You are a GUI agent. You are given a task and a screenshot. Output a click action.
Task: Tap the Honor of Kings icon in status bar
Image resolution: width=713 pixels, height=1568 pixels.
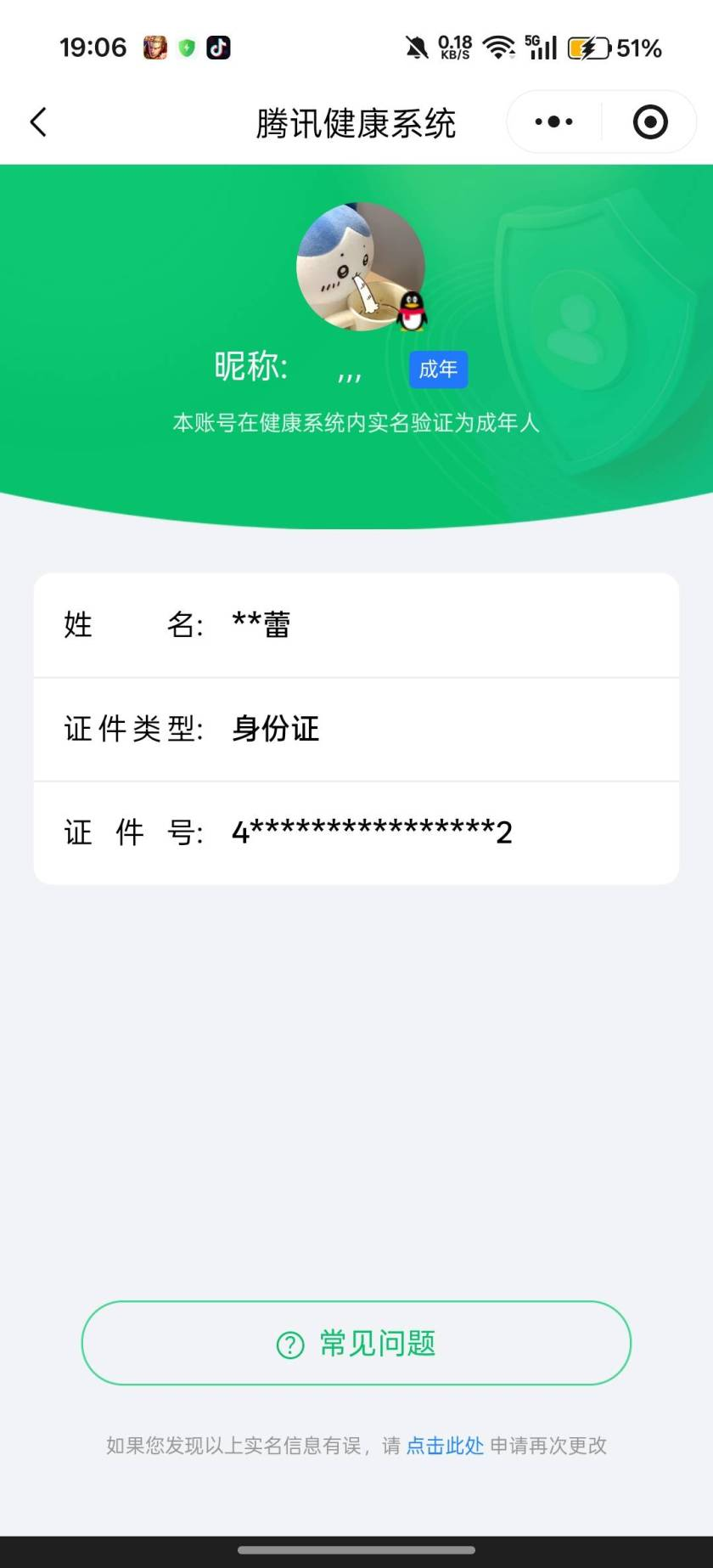pyautogui.click(x=155, y=47)
